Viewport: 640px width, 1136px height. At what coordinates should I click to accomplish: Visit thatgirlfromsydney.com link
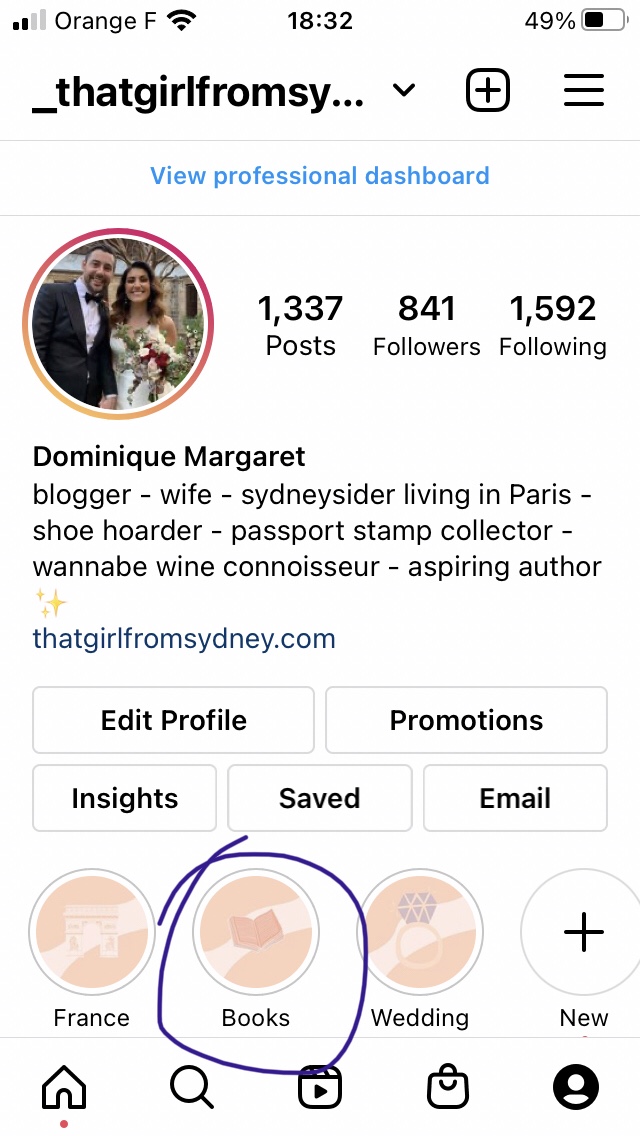[184, 638]
